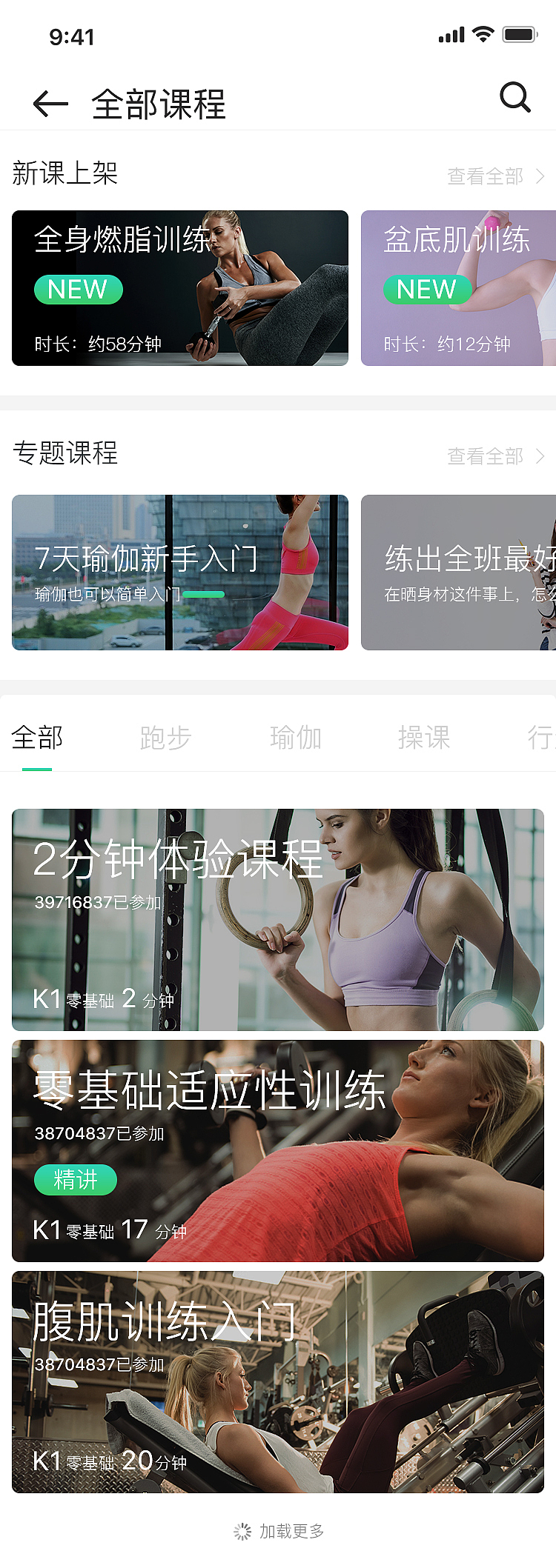Tap the loading spinner beside 加载更多
556x1568 pixels.
[x=242, y=1531]
